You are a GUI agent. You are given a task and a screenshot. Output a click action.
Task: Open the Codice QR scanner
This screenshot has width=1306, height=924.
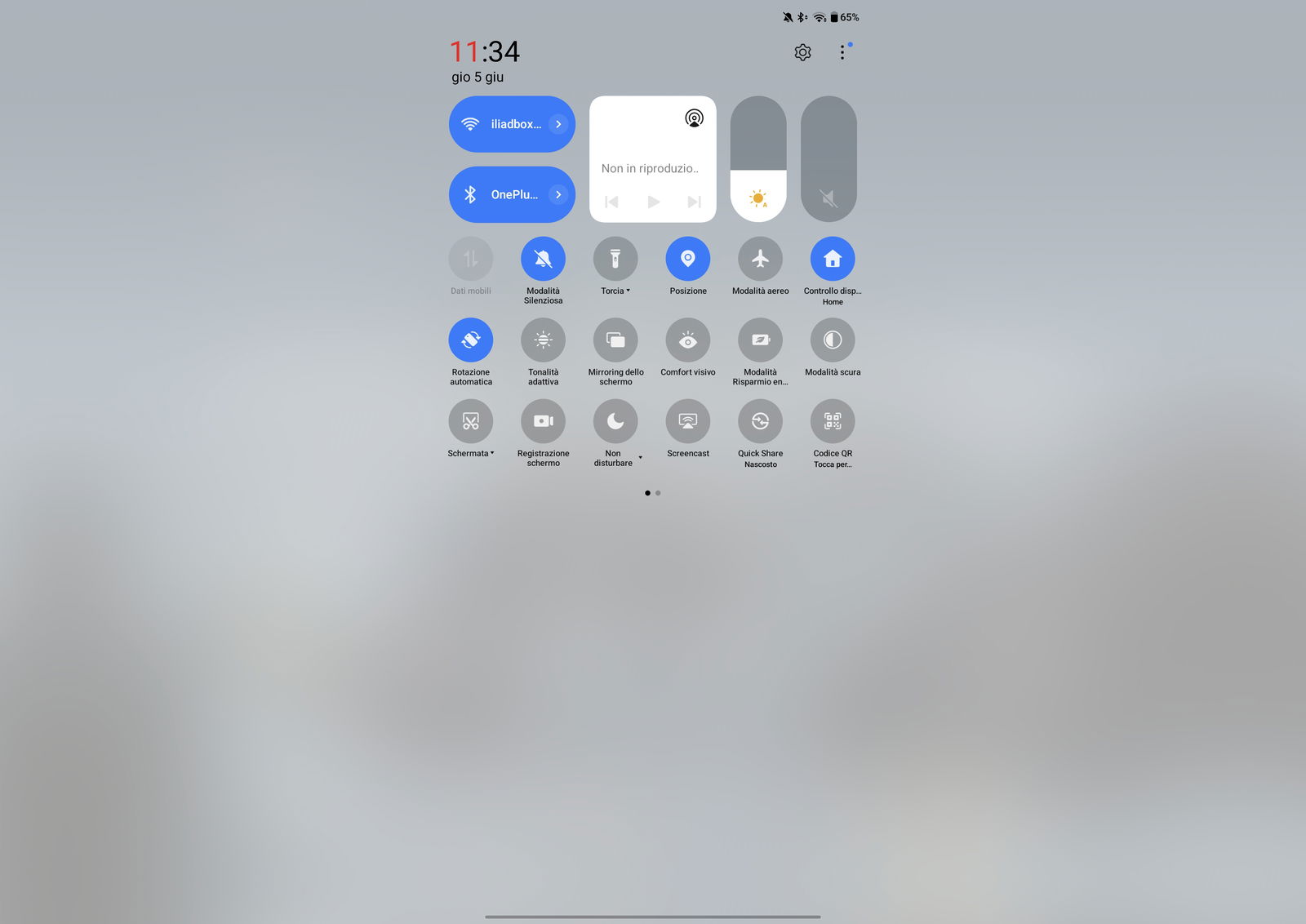(833, 421)
